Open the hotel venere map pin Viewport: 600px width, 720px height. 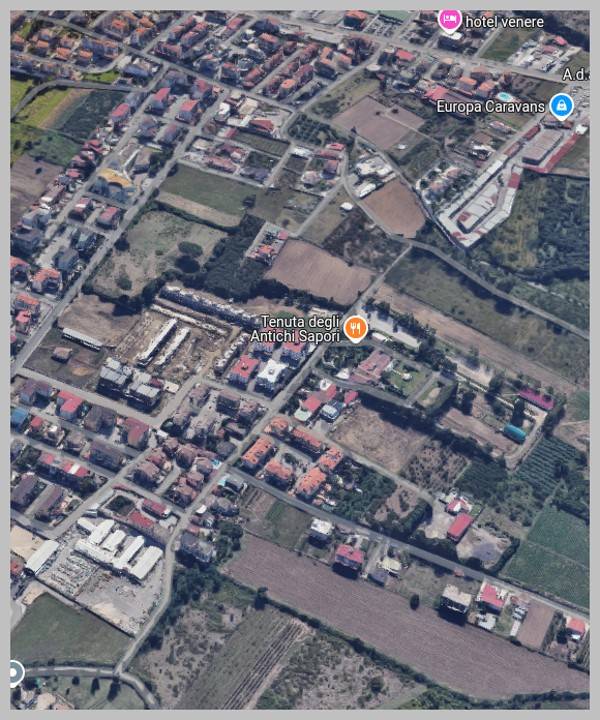pyautogui.click(x=450, y=18)
